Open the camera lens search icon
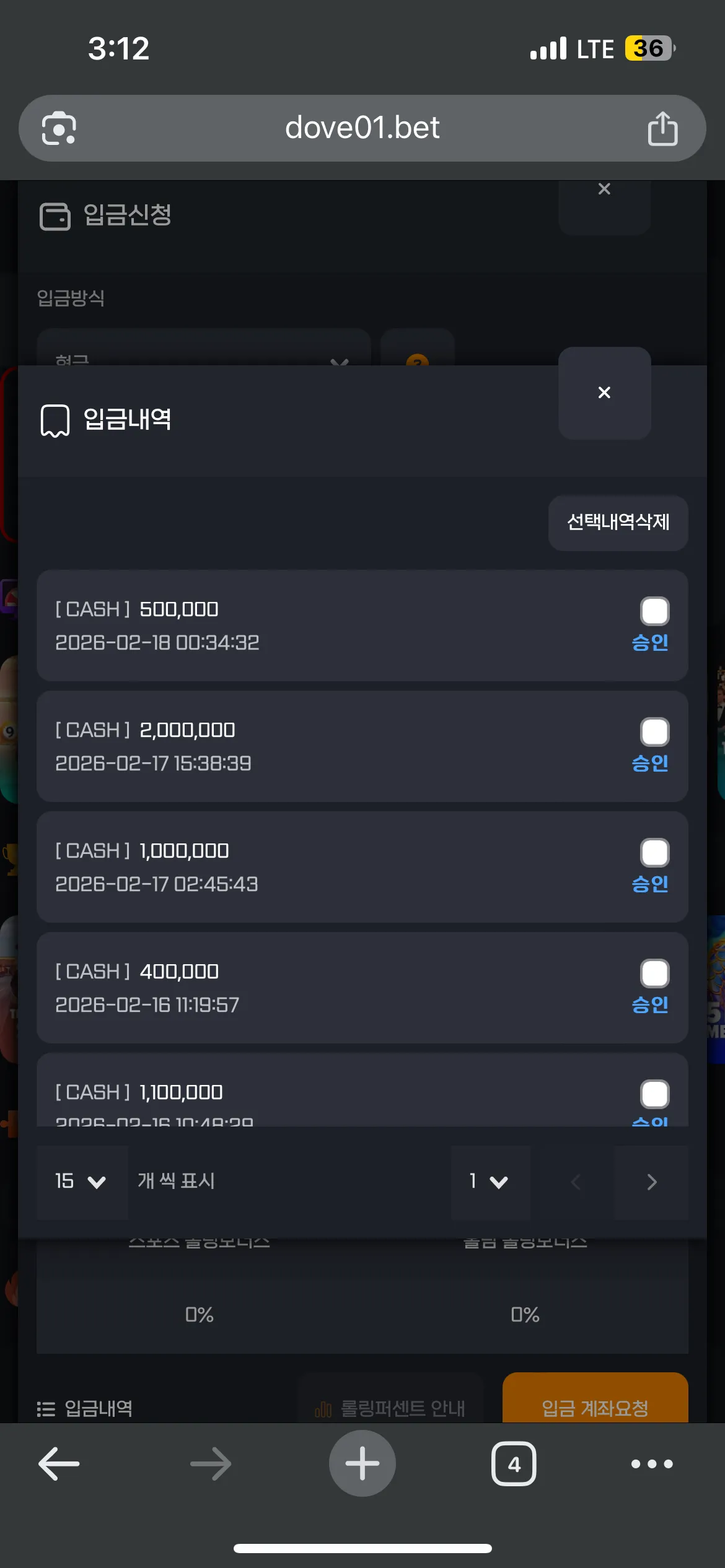 pyautogui.click(x=59, y=128)
